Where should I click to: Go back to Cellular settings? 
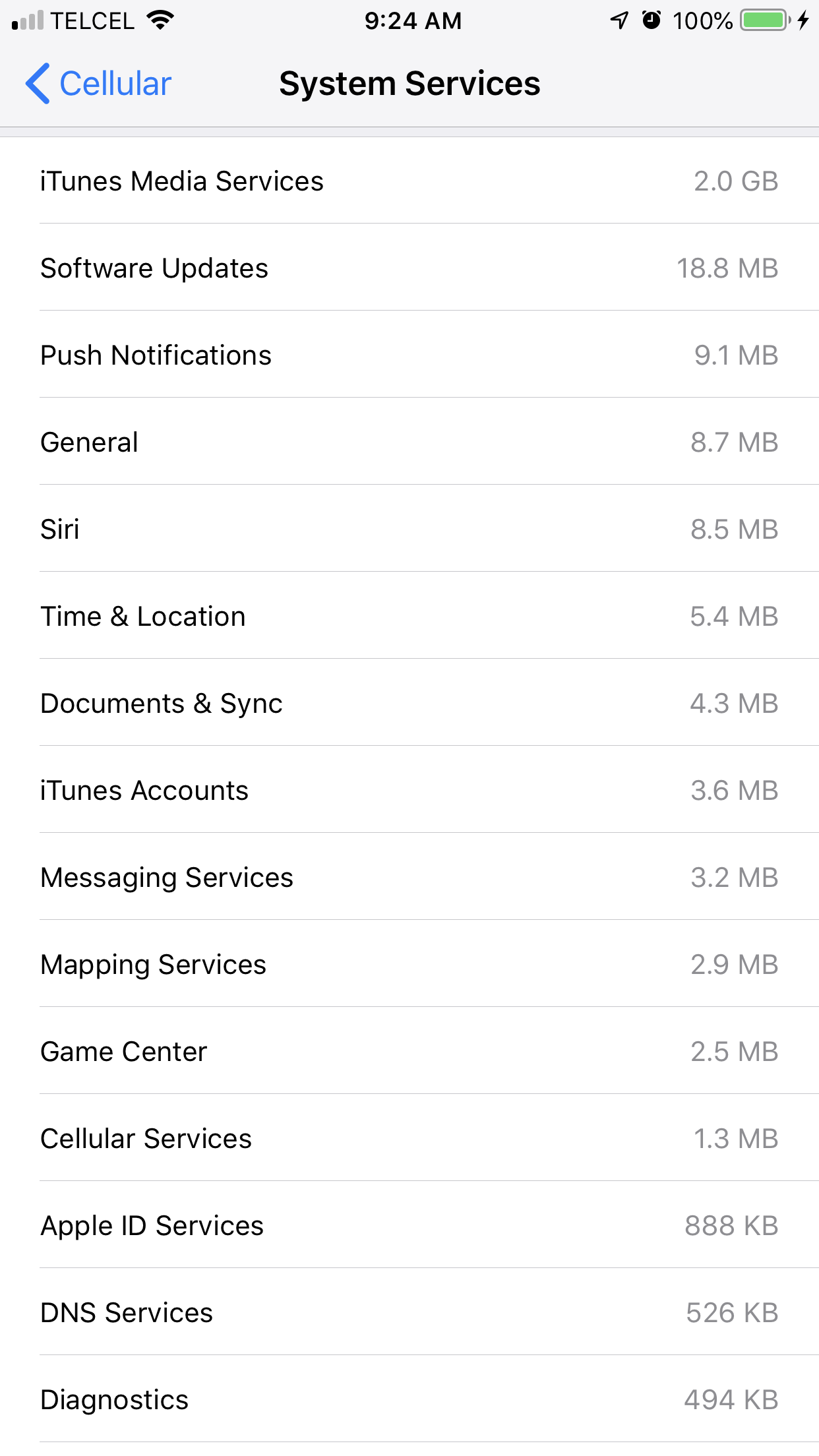[99, 84]
